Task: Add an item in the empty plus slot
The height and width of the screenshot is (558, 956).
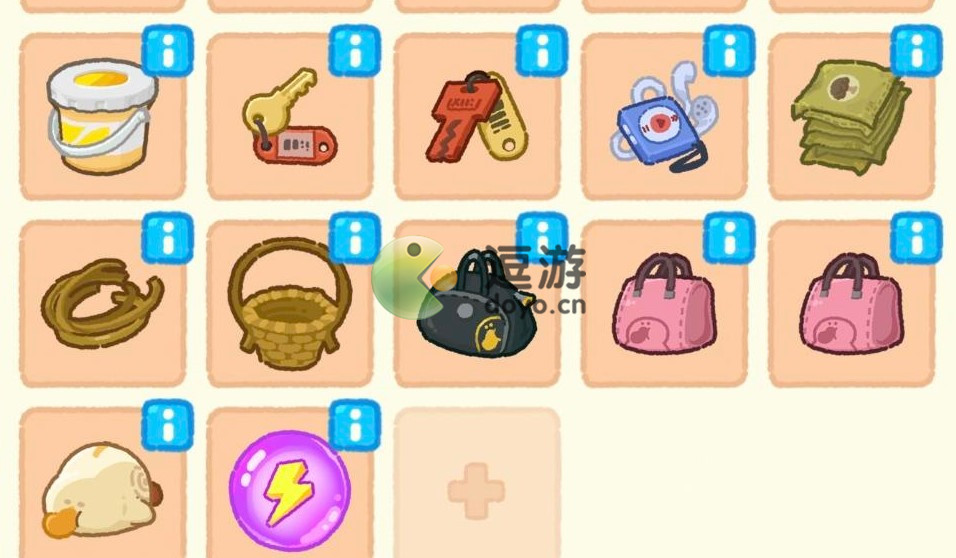Action: pos(475,488)
